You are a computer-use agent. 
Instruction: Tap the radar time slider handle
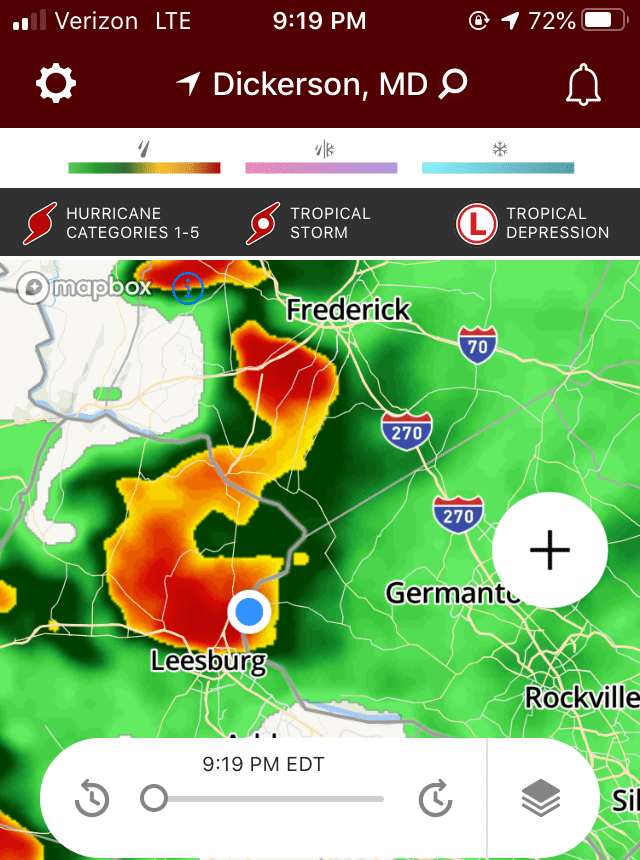pos(153,798)
